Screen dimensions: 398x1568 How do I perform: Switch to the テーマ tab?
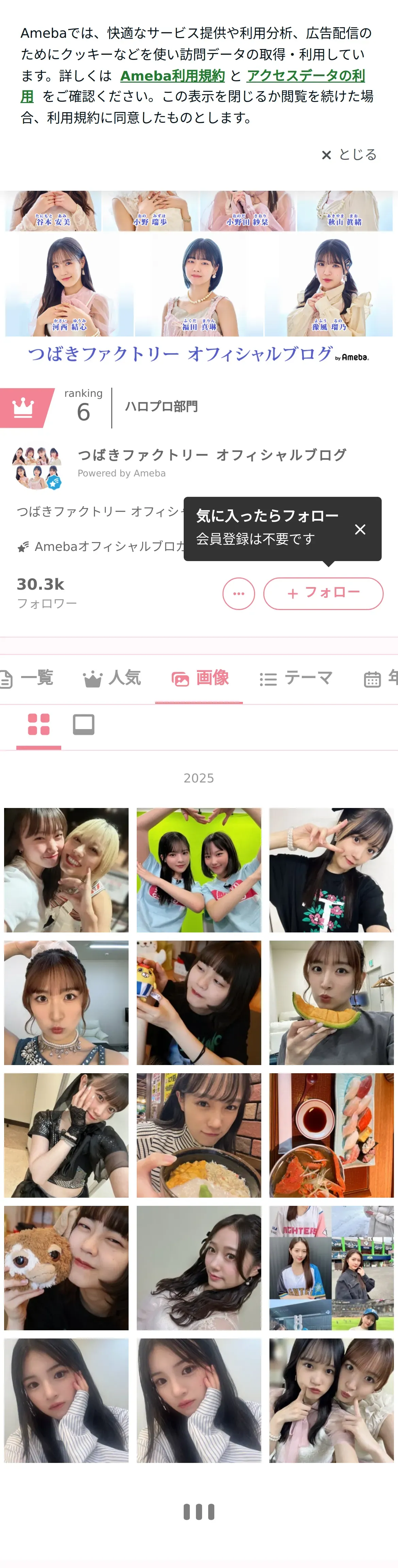click(x=296, y=677)
